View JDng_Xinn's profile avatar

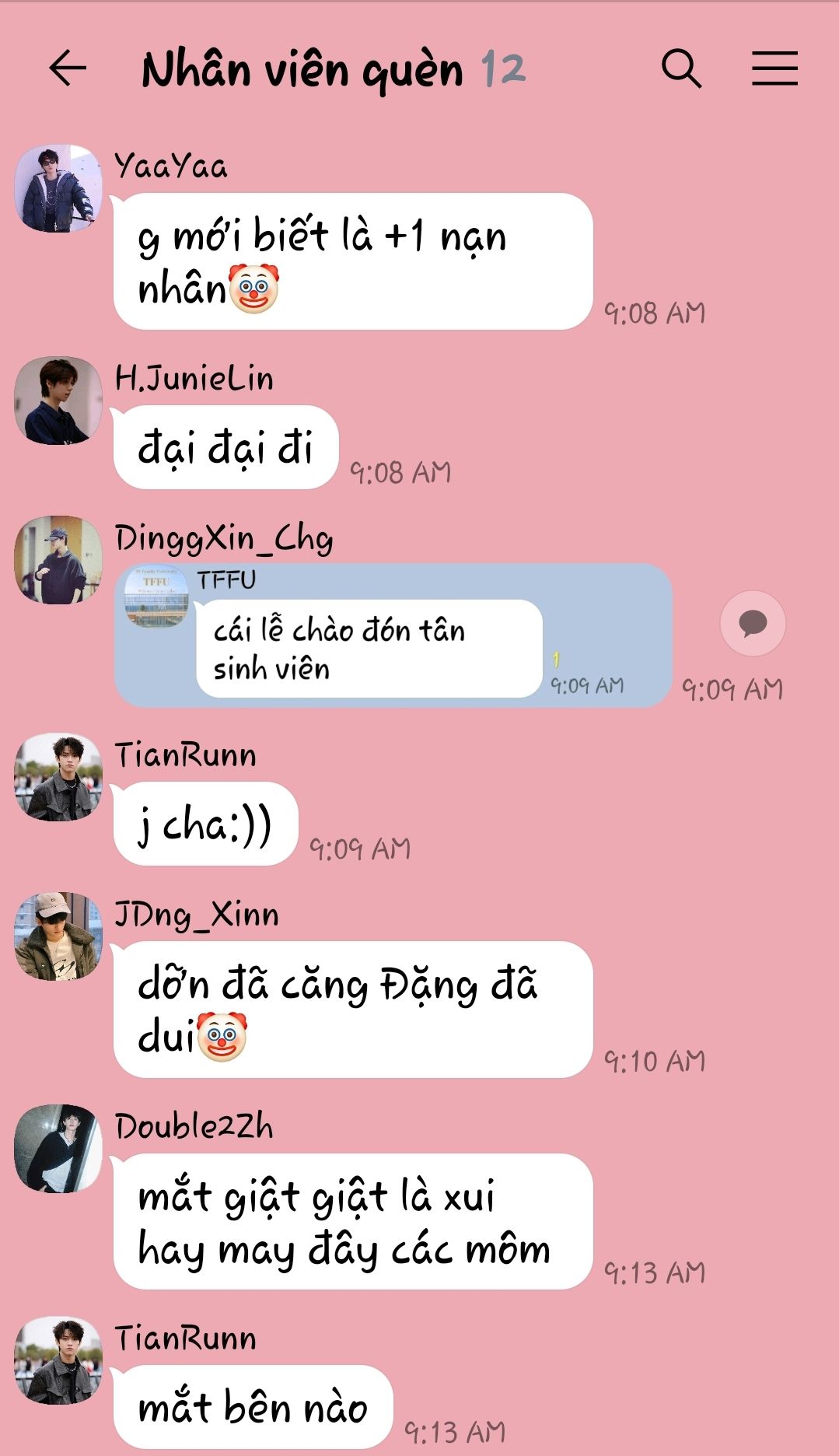point(58,936)
